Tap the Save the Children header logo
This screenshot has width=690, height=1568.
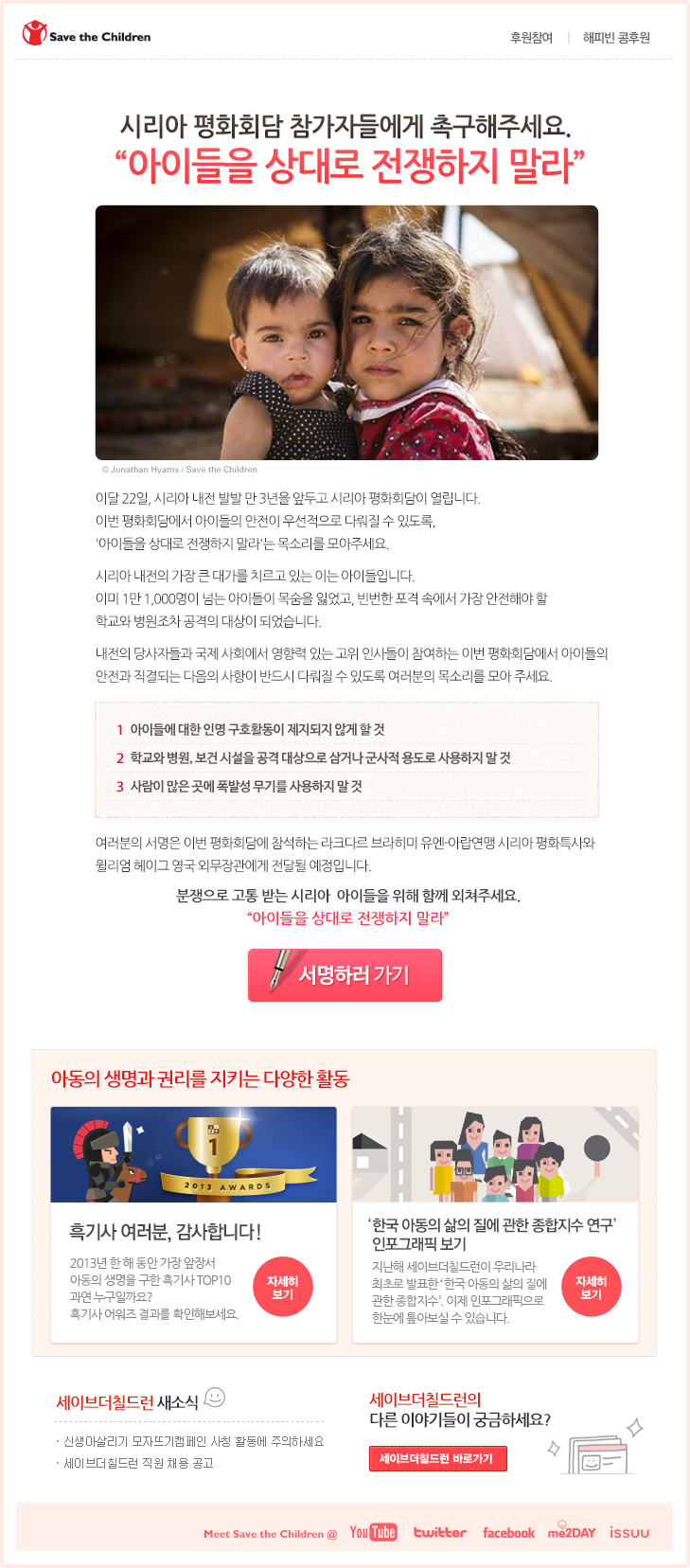coord(86,35)
